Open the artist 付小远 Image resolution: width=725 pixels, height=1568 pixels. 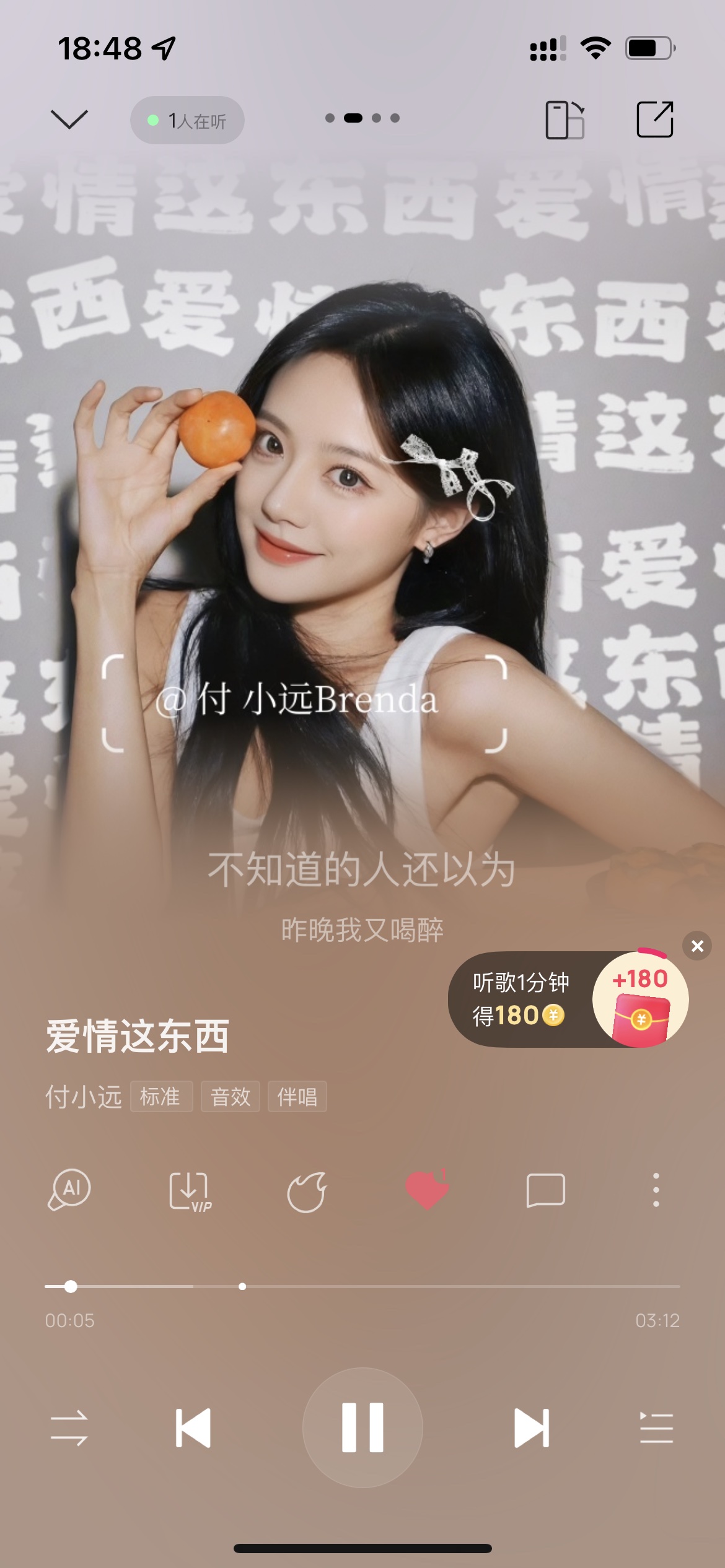click(83, 1097)
